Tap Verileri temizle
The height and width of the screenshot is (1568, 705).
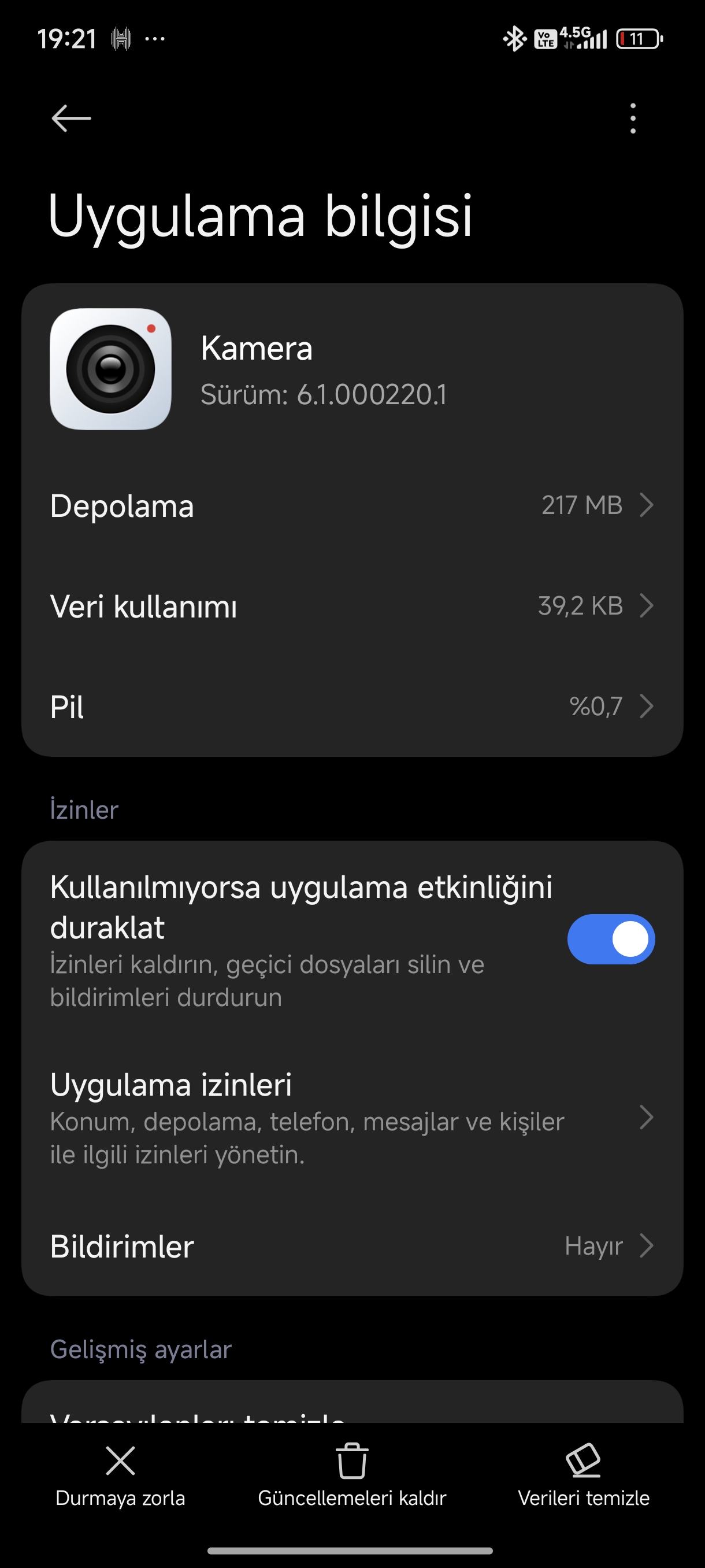(583, 1475)
